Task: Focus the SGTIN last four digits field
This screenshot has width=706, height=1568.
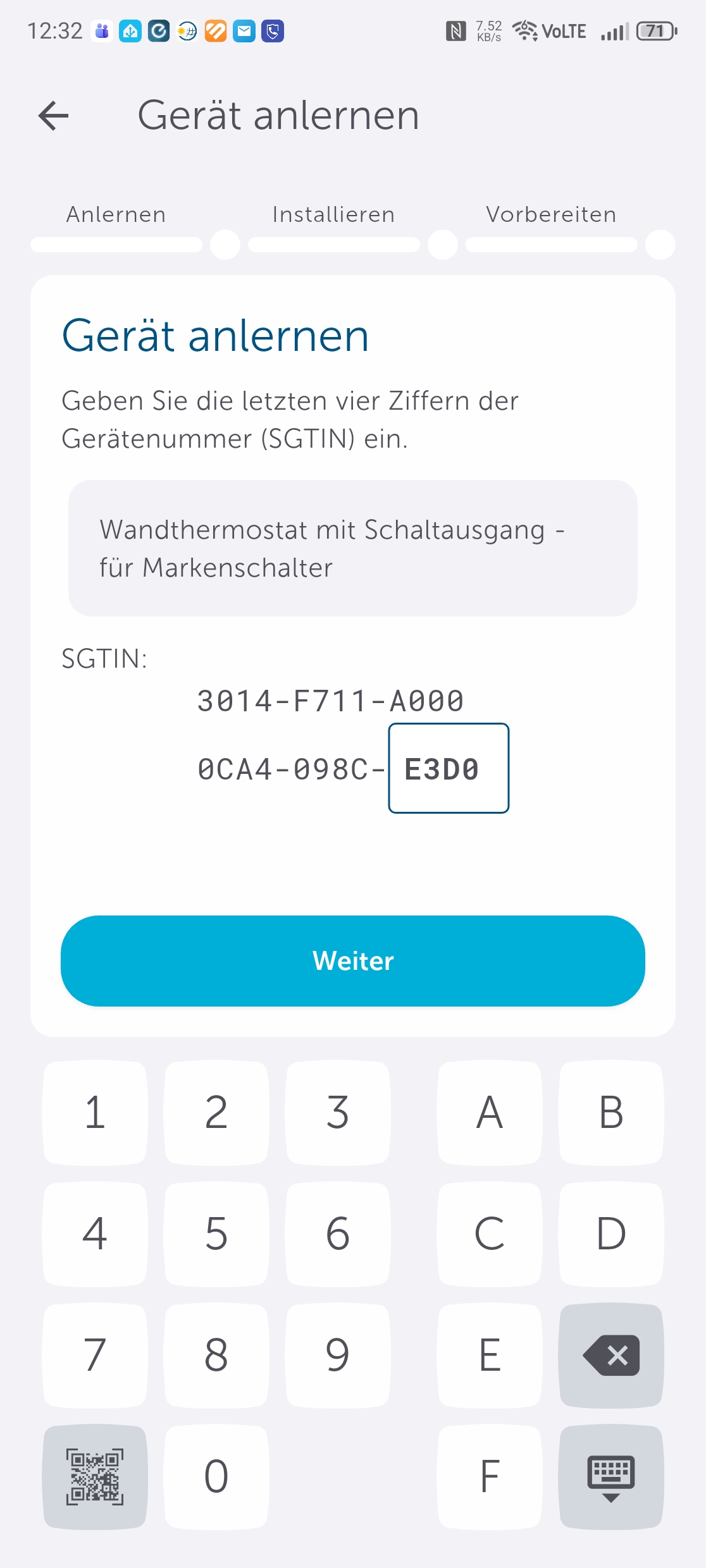Action: (449, 768)
